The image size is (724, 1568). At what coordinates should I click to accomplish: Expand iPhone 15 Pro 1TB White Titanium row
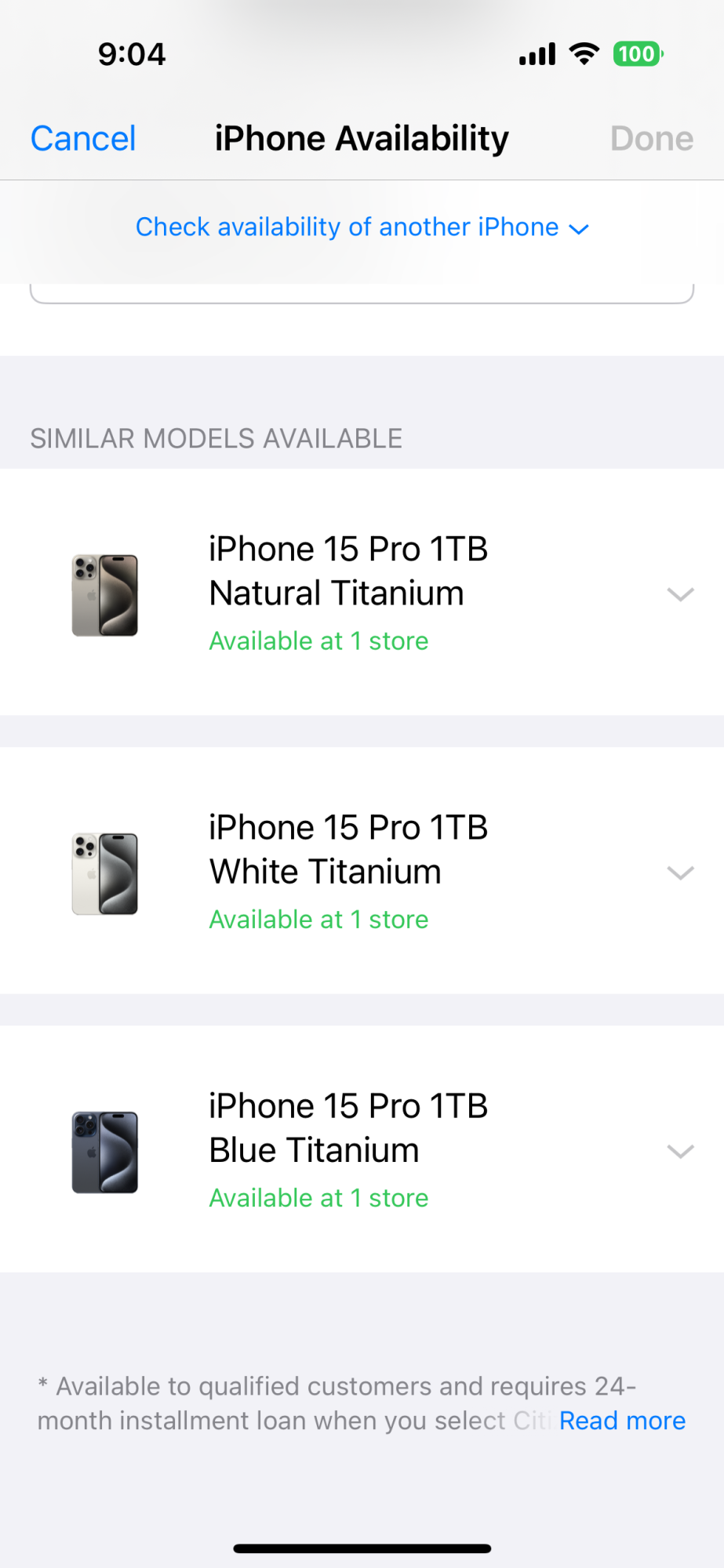679,873
